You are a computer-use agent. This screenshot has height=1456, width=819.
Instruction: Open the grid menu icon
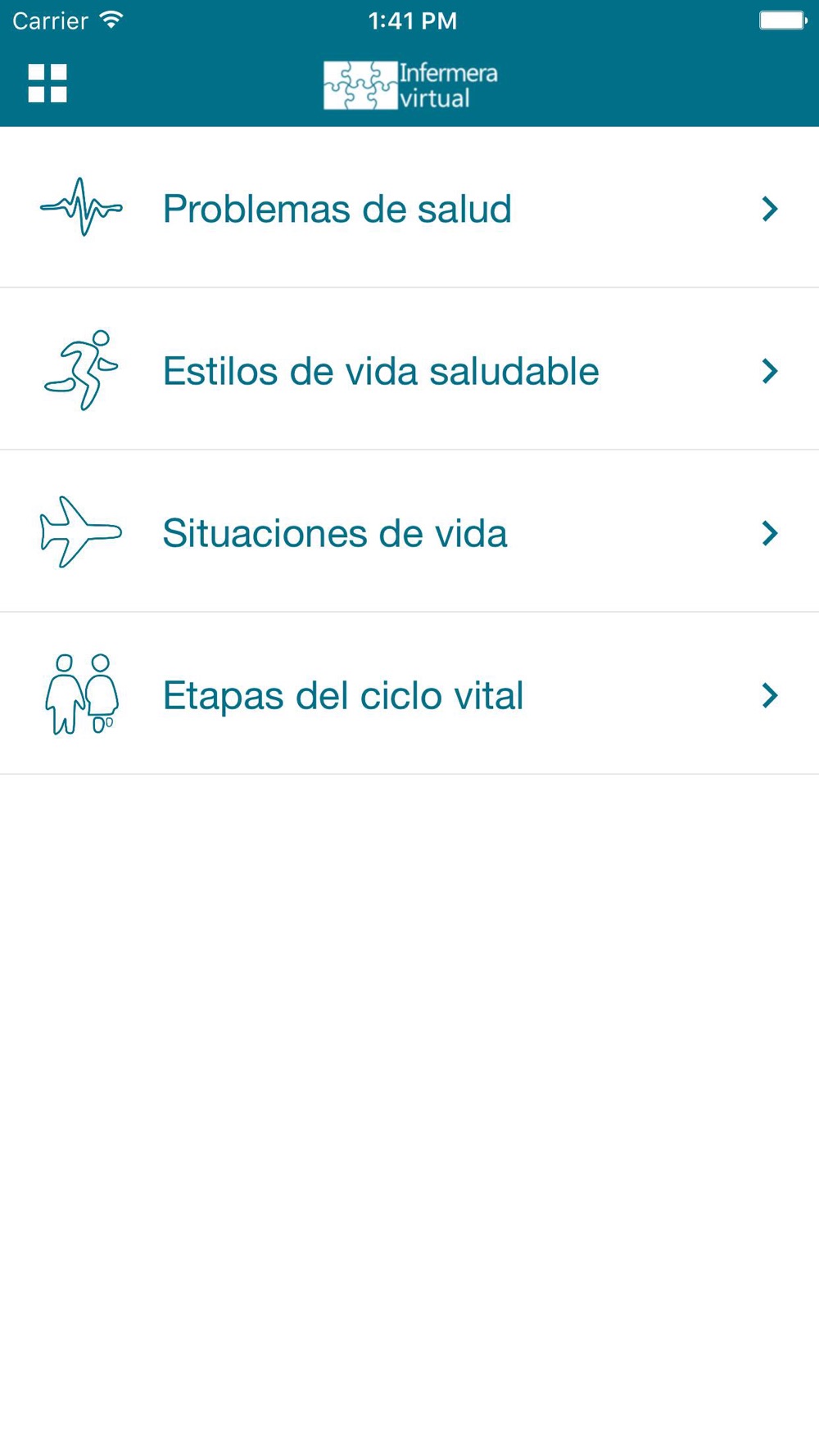pos(48,84)
